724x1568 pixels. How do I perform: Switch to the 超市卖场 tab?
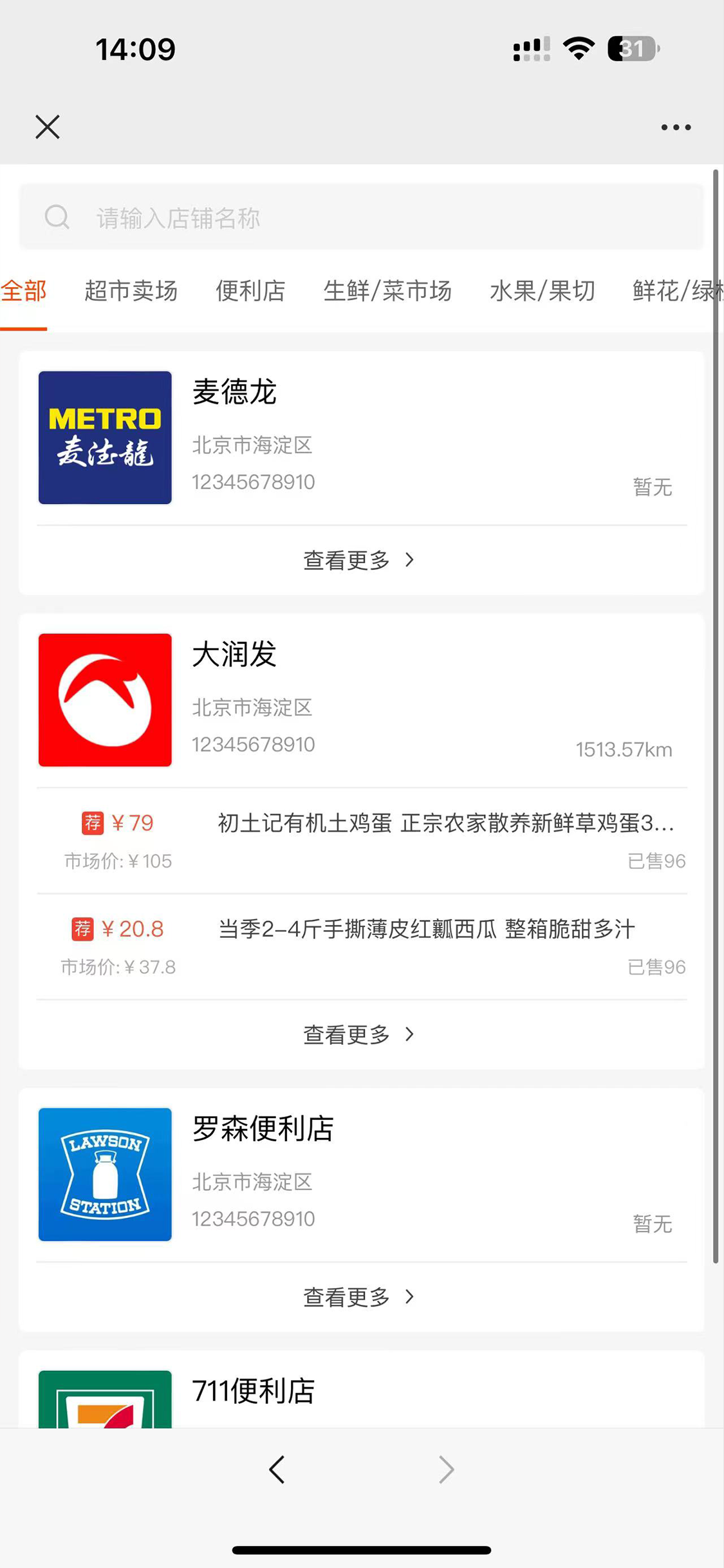pyautogui.click(x=131, y=291)
